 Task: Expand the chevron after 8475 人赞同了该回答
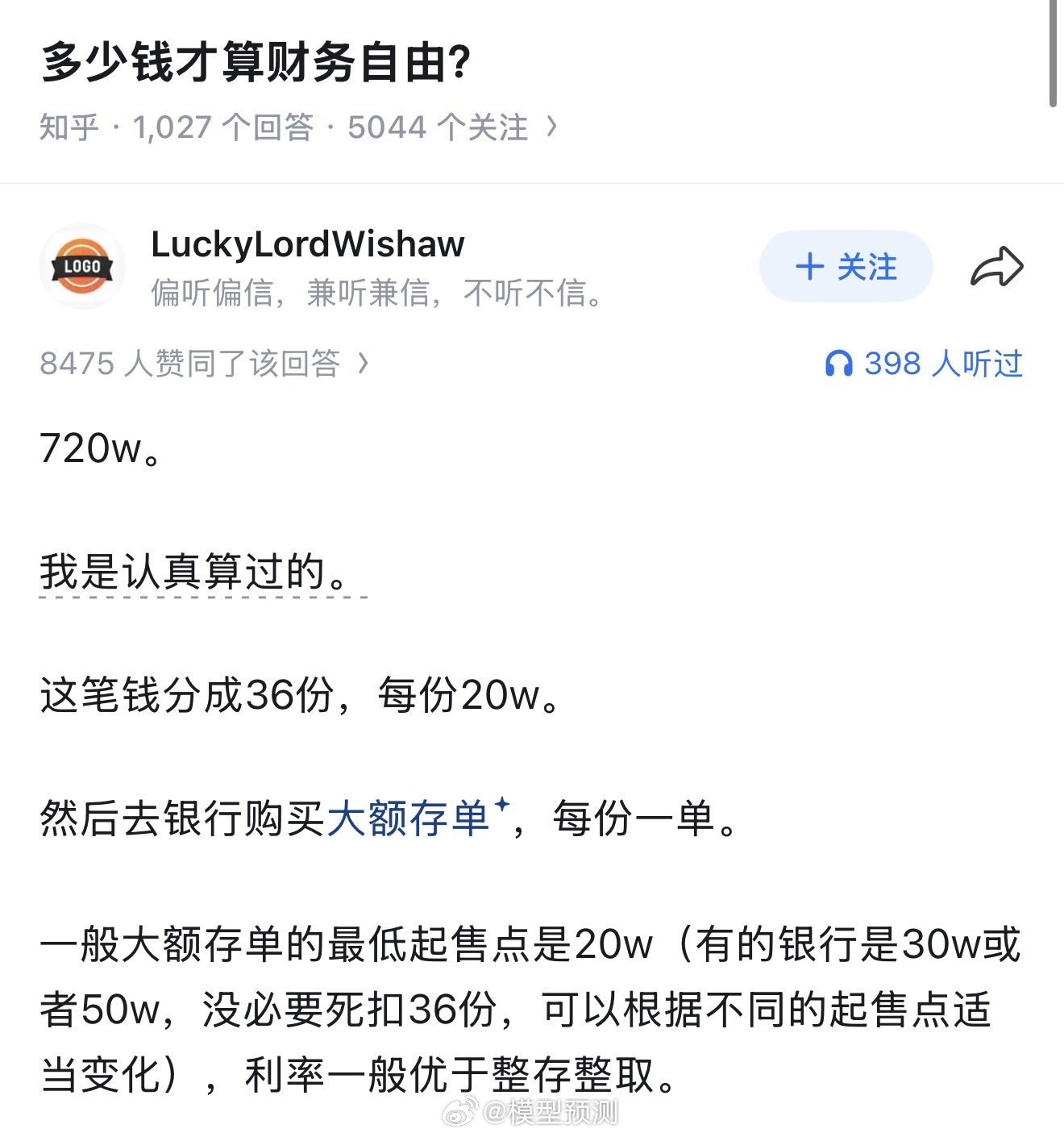click(x=363, y=364)
